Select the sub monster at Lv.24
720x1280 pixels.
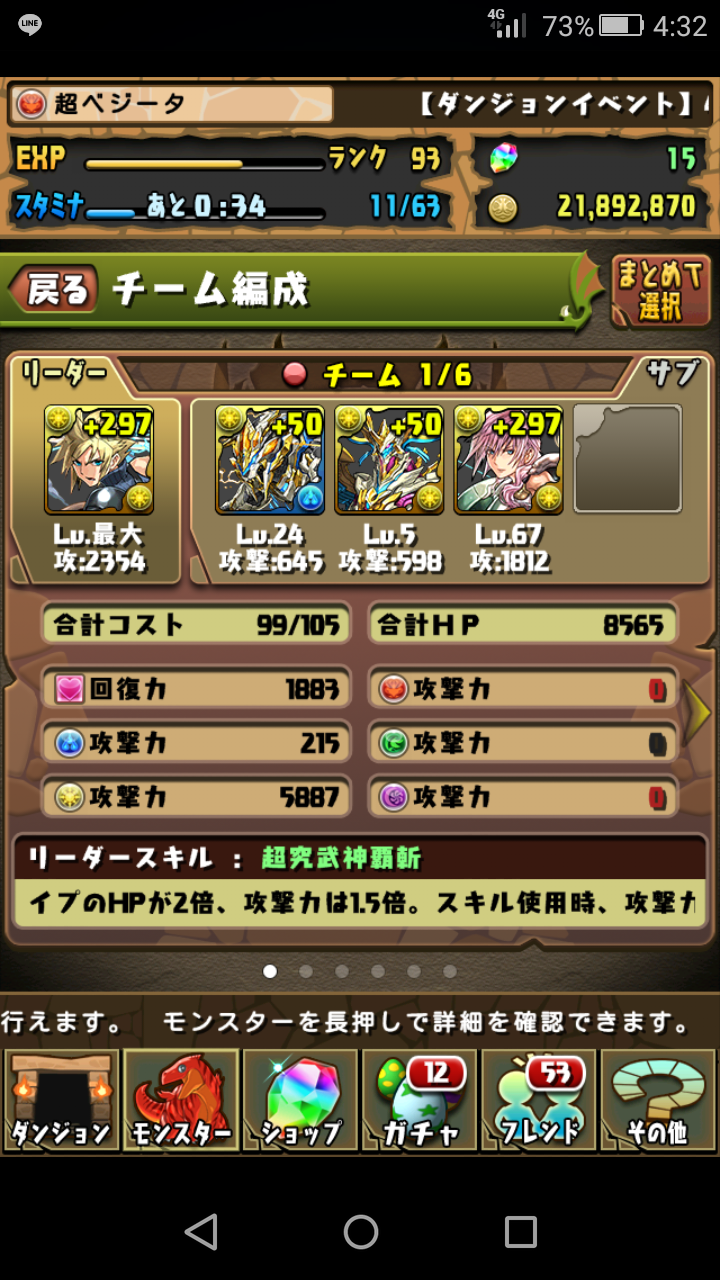tap(270, 458)
